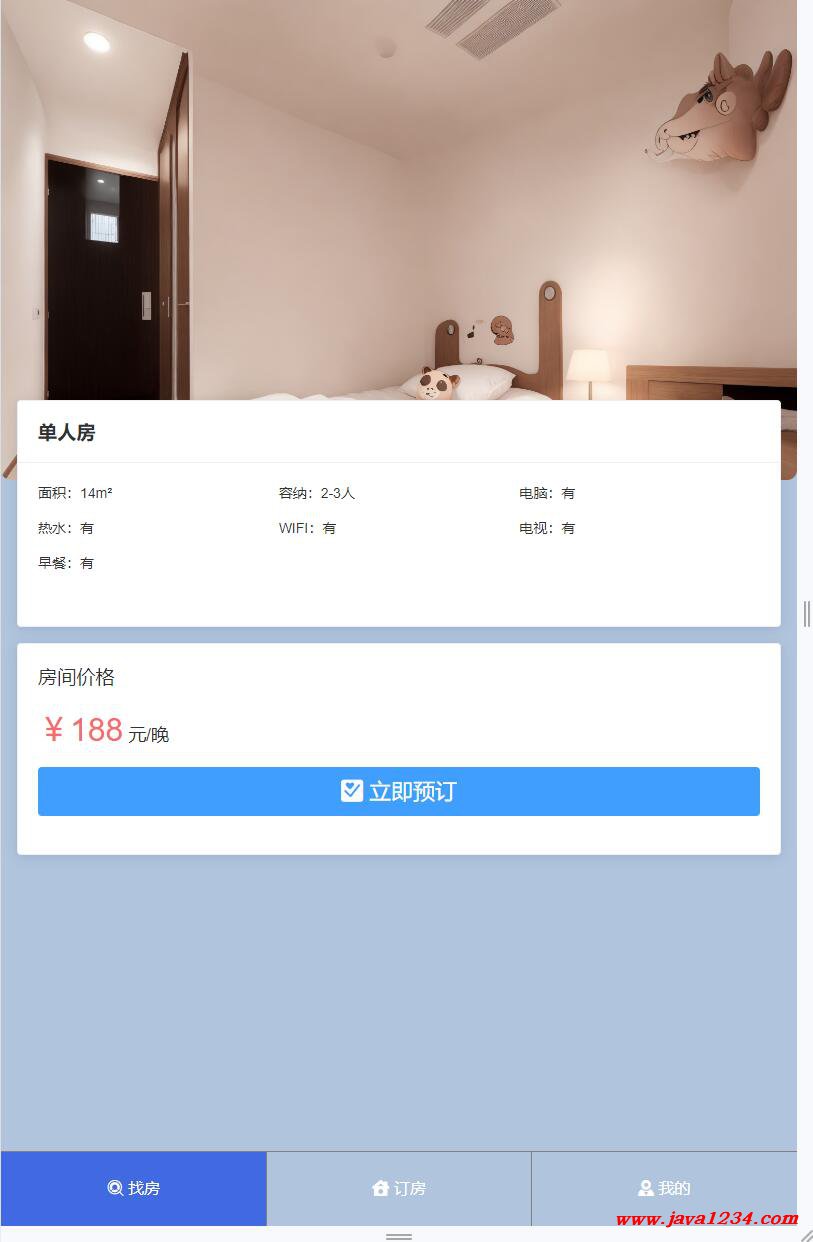This screenshot has width=813, height=1242.
Task: Open the 订房 tab
Action: click(x=399, y=1188)
